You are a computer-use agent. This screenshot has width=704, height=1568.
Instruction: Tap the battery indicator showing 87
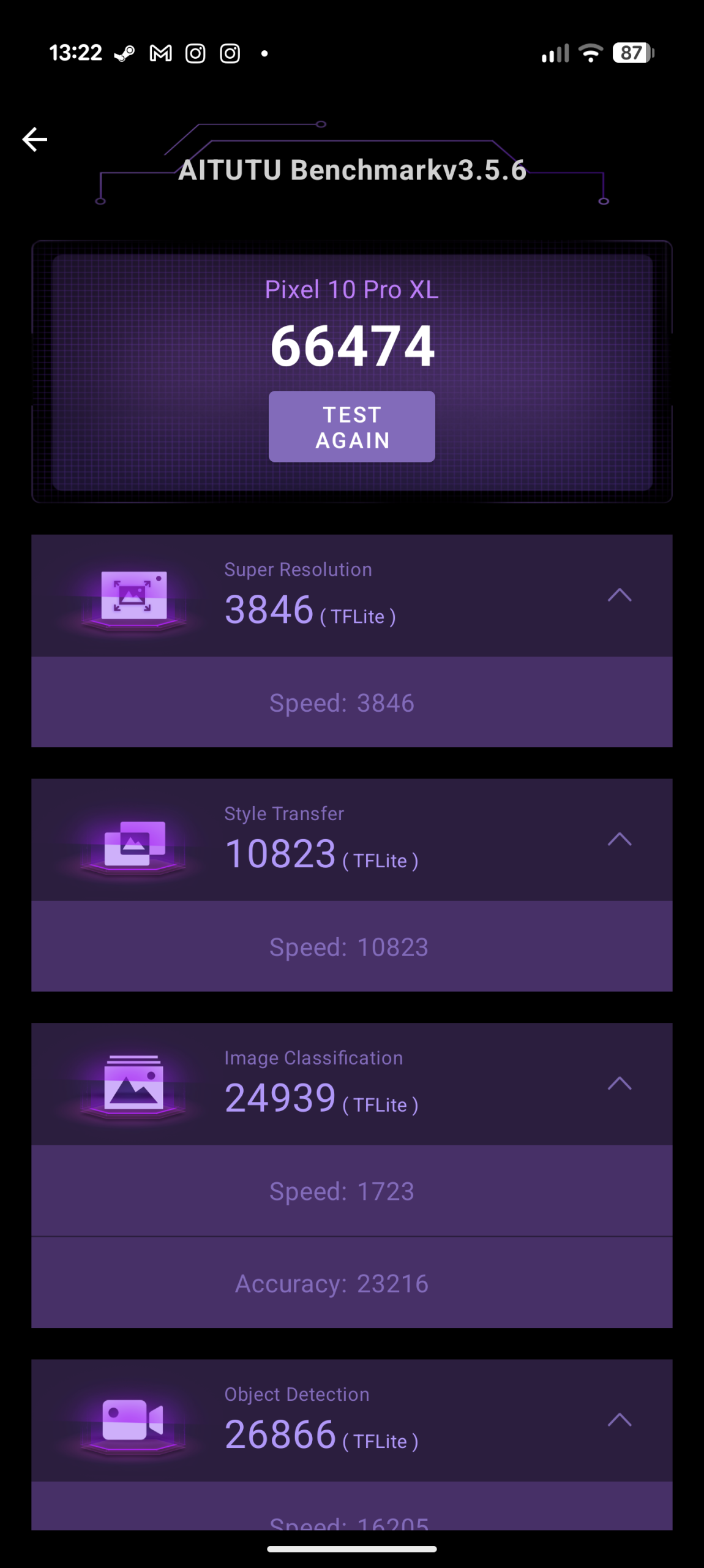point(631,54)
